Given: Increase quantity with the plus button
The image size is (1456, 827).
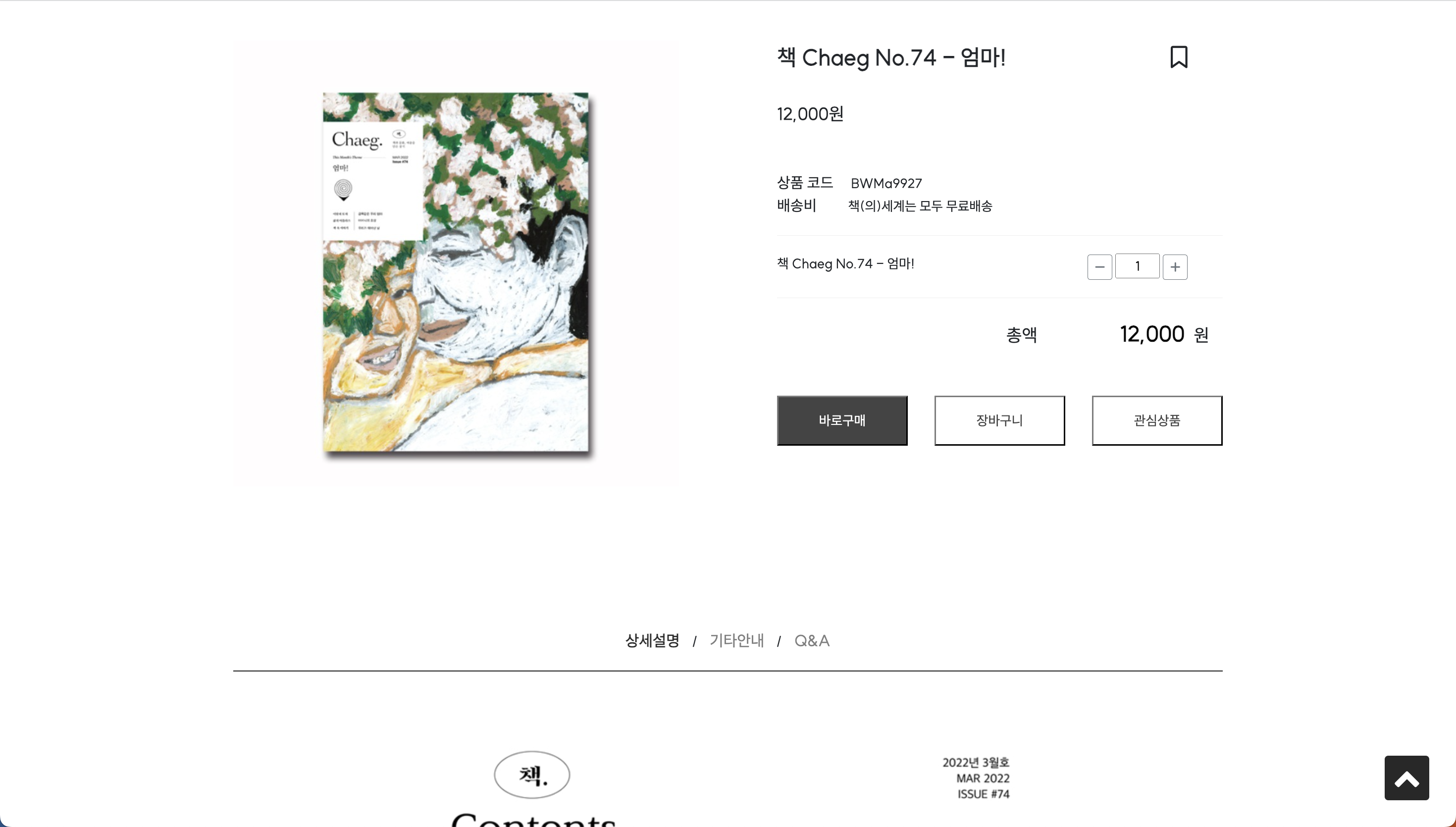Looking at the screenshot, I should coord(1174,267).
